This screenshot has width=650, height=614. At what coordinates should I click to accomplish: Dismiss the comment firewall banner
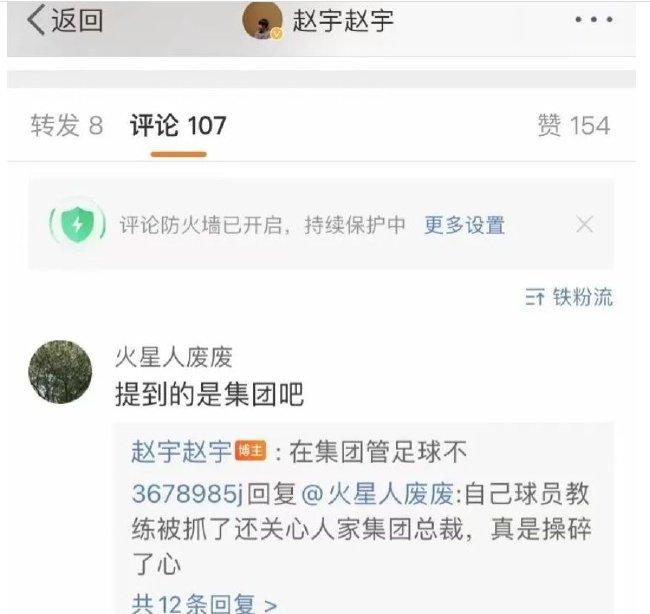click(x=585, y=224)
